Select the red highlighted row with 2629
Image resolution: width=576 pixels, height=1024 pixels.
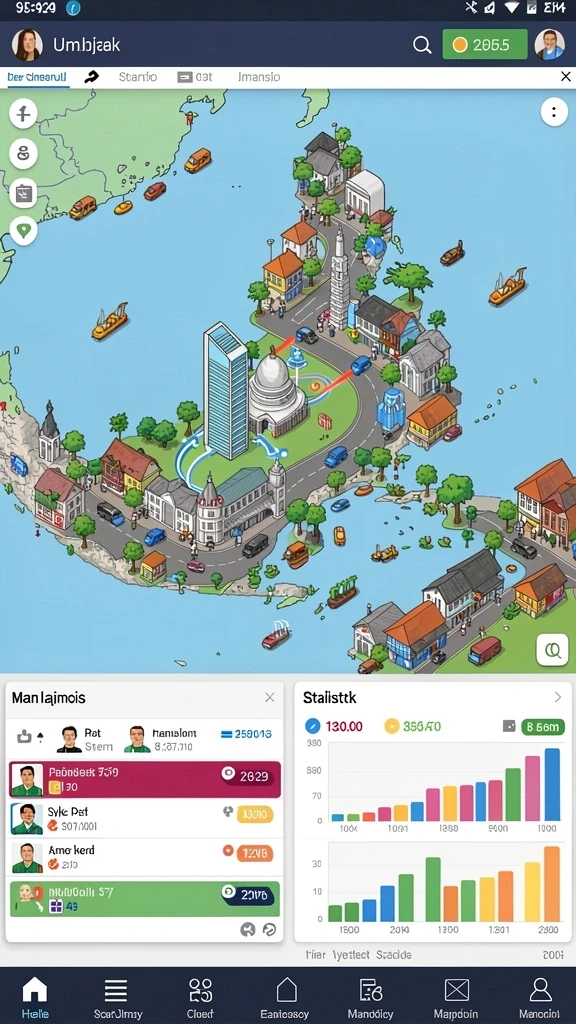[x=144, y=779]
